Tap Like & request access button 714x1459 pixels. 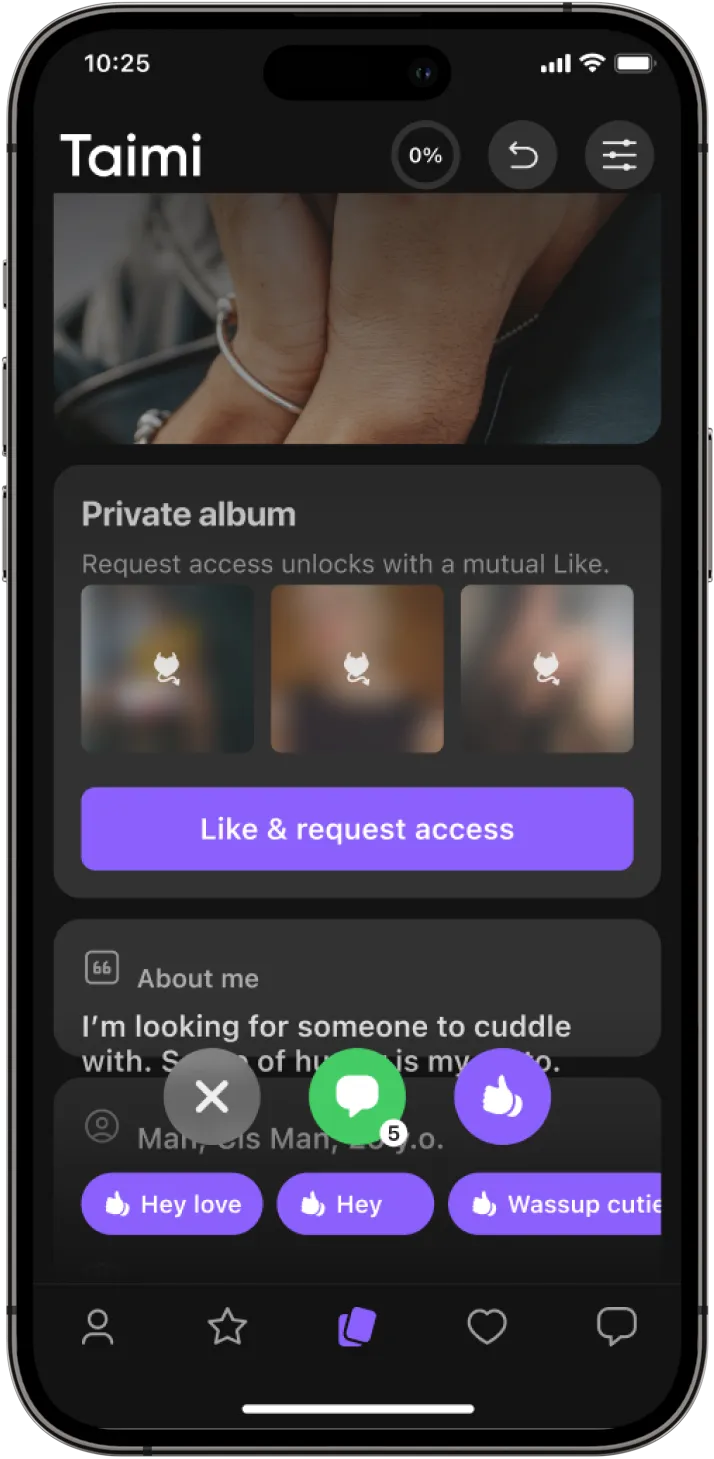(x=357, y=829)
